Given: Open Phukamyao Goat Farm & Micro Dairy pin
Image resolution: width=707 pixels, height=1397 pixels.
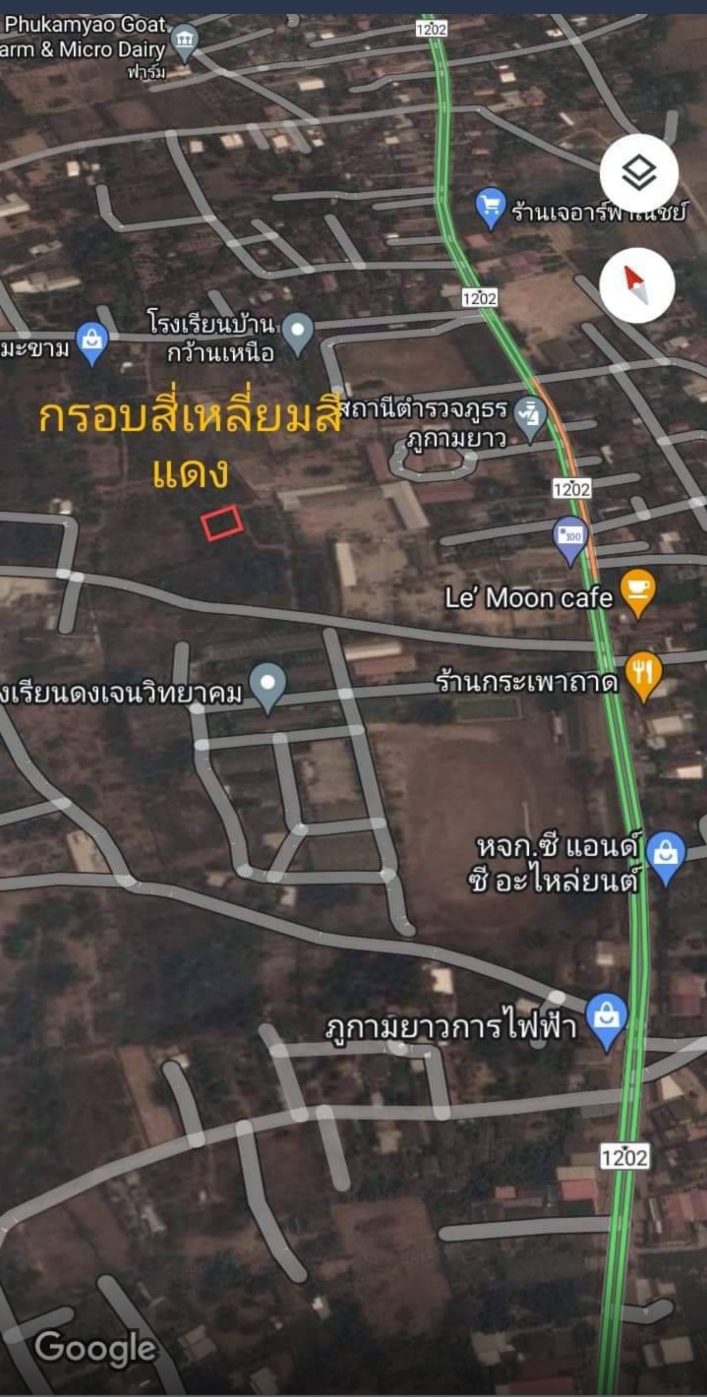Looking at the screenshot, I should coord(184,41).
